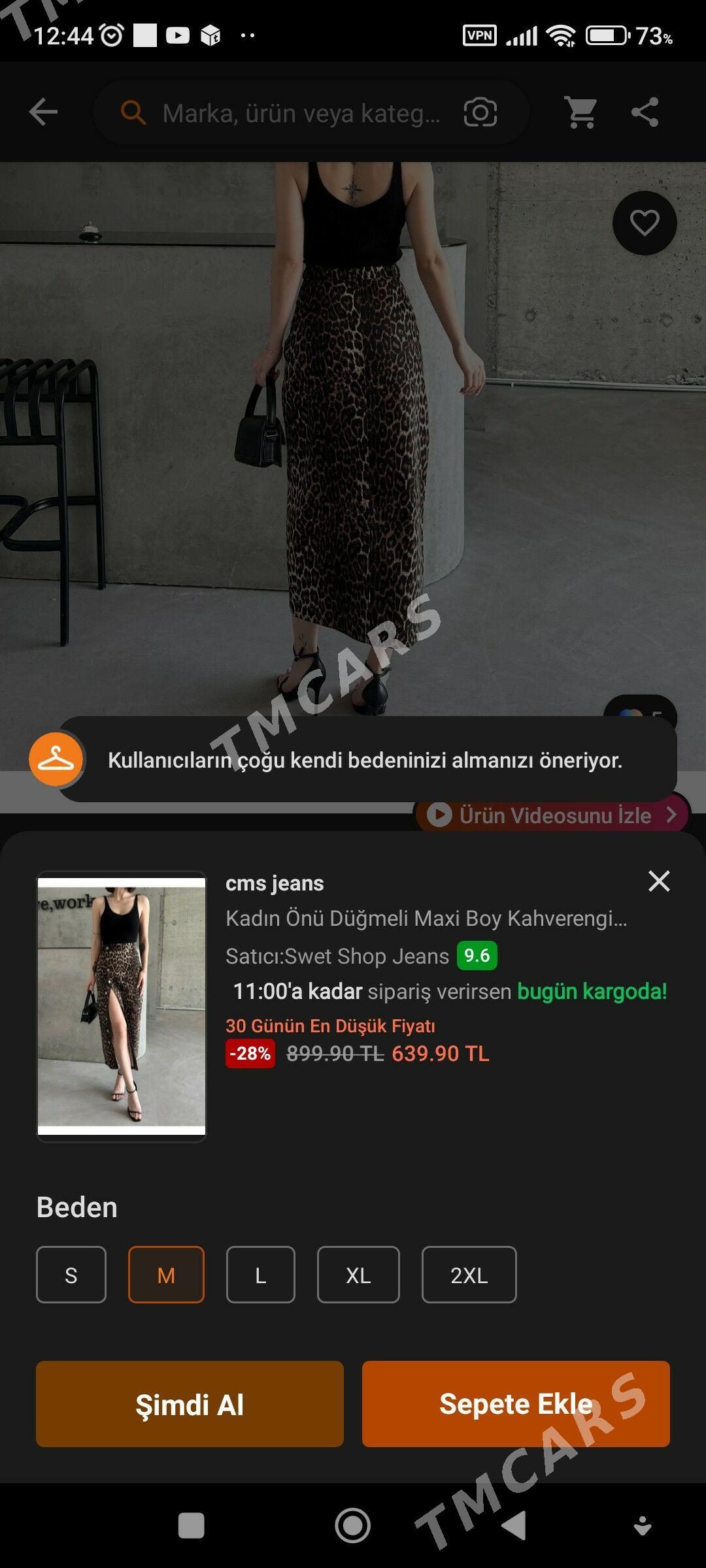Close the size selection sheet

tap(659, 881)
